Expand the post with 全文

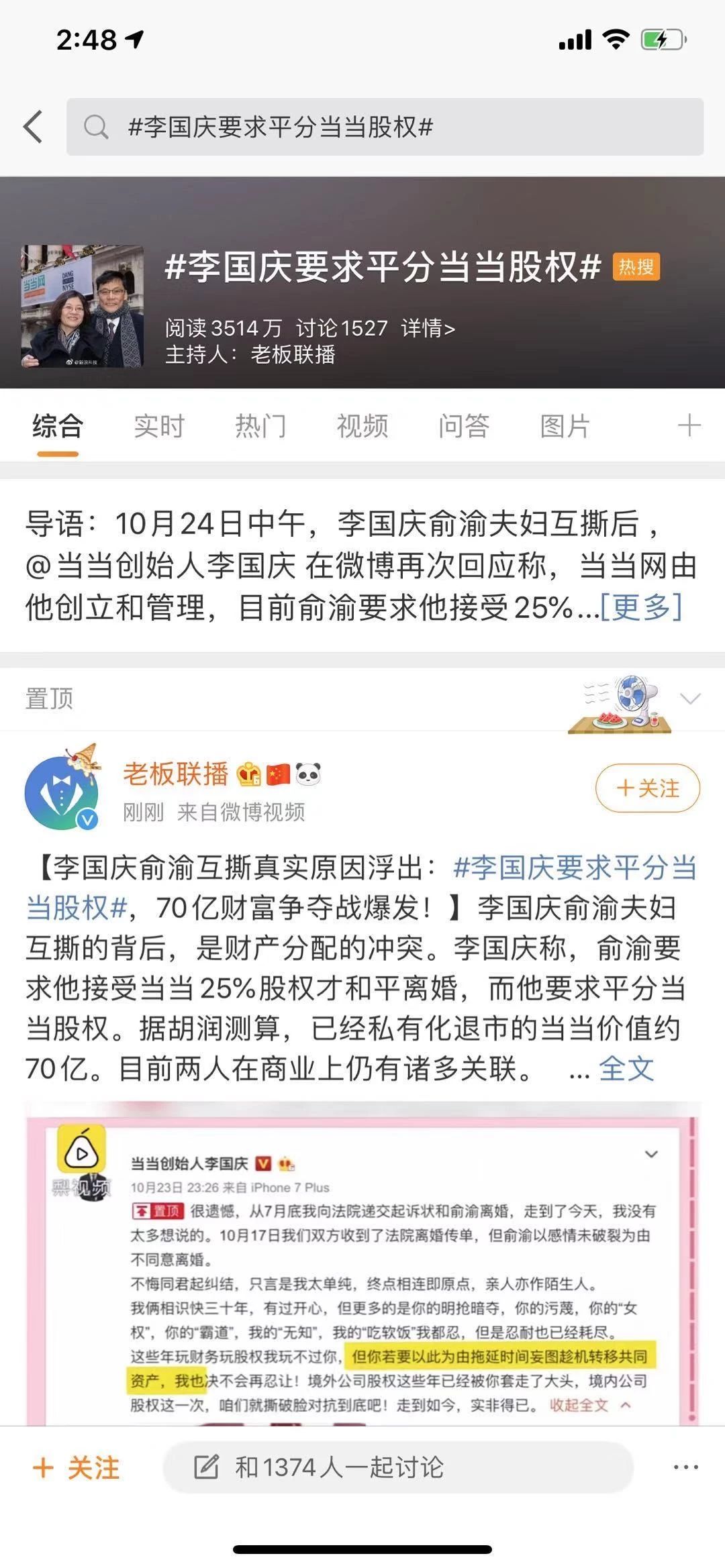pyautogui.click(x=626, y=1069)
